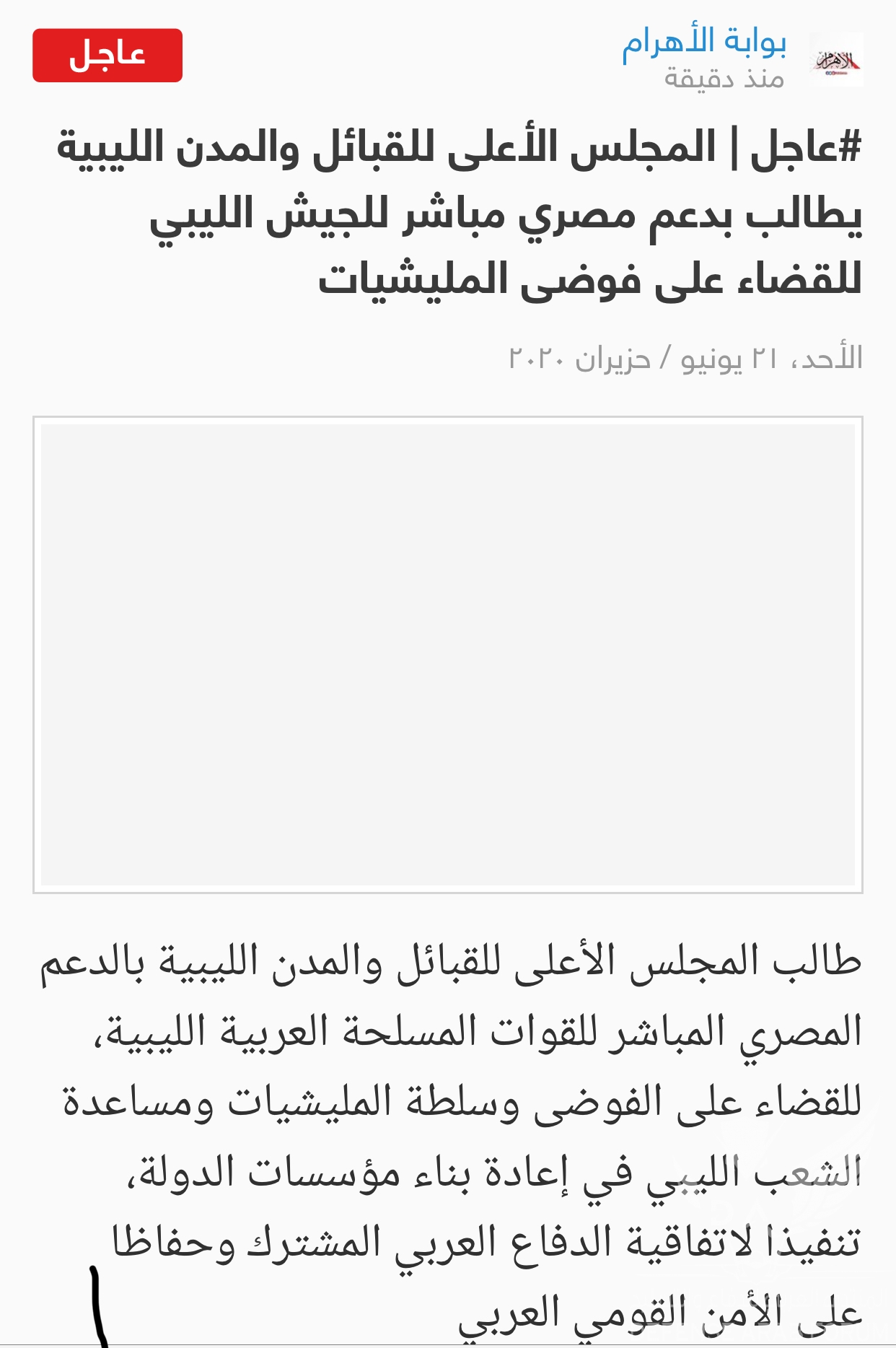Tap the Al-Ahram source logo
The image size is (896, 1348).
tap(835, 61)
